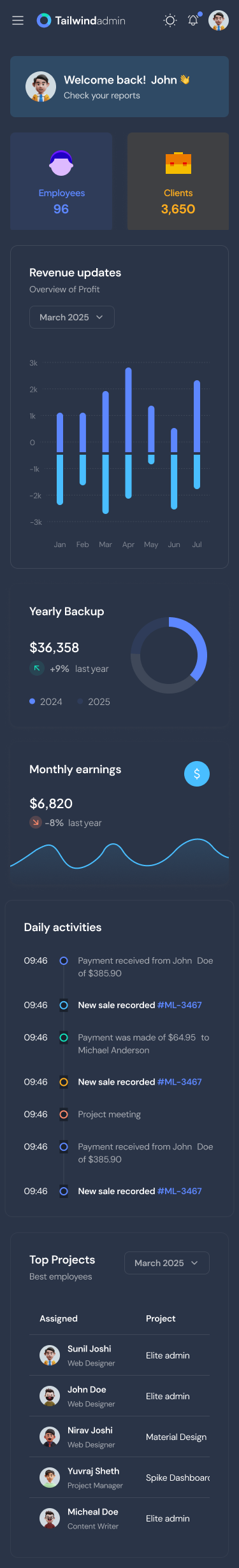Open the Employees card
The width and height of the screenshot is (239, 1568).
click(61, 181)
